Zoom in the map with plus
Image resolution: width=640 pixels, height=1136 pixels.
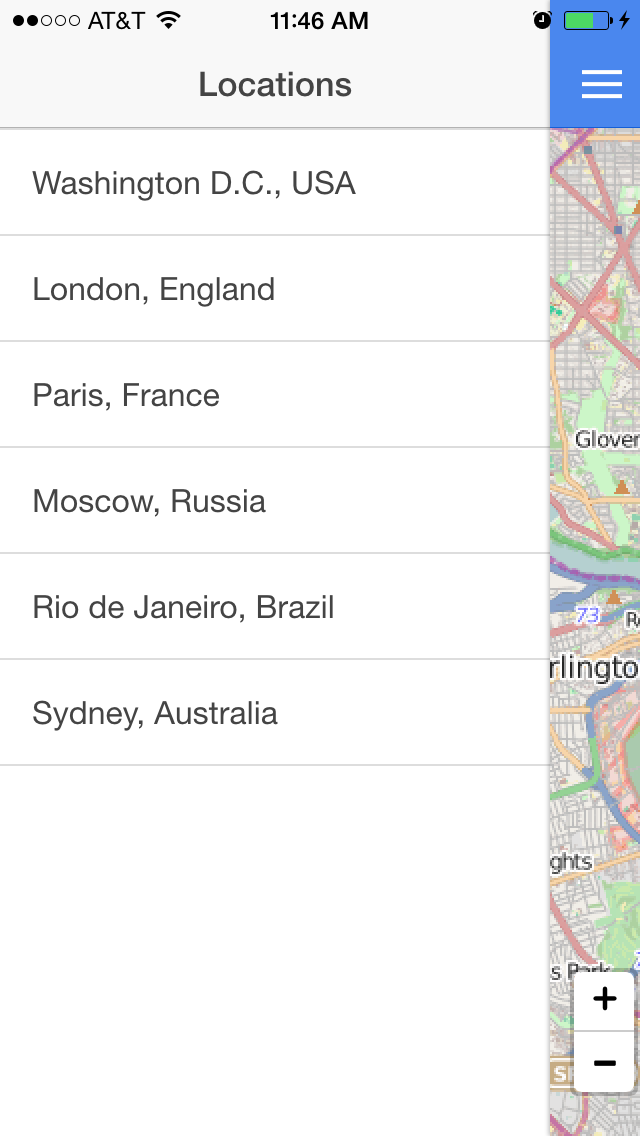(x=604, y=1000)
